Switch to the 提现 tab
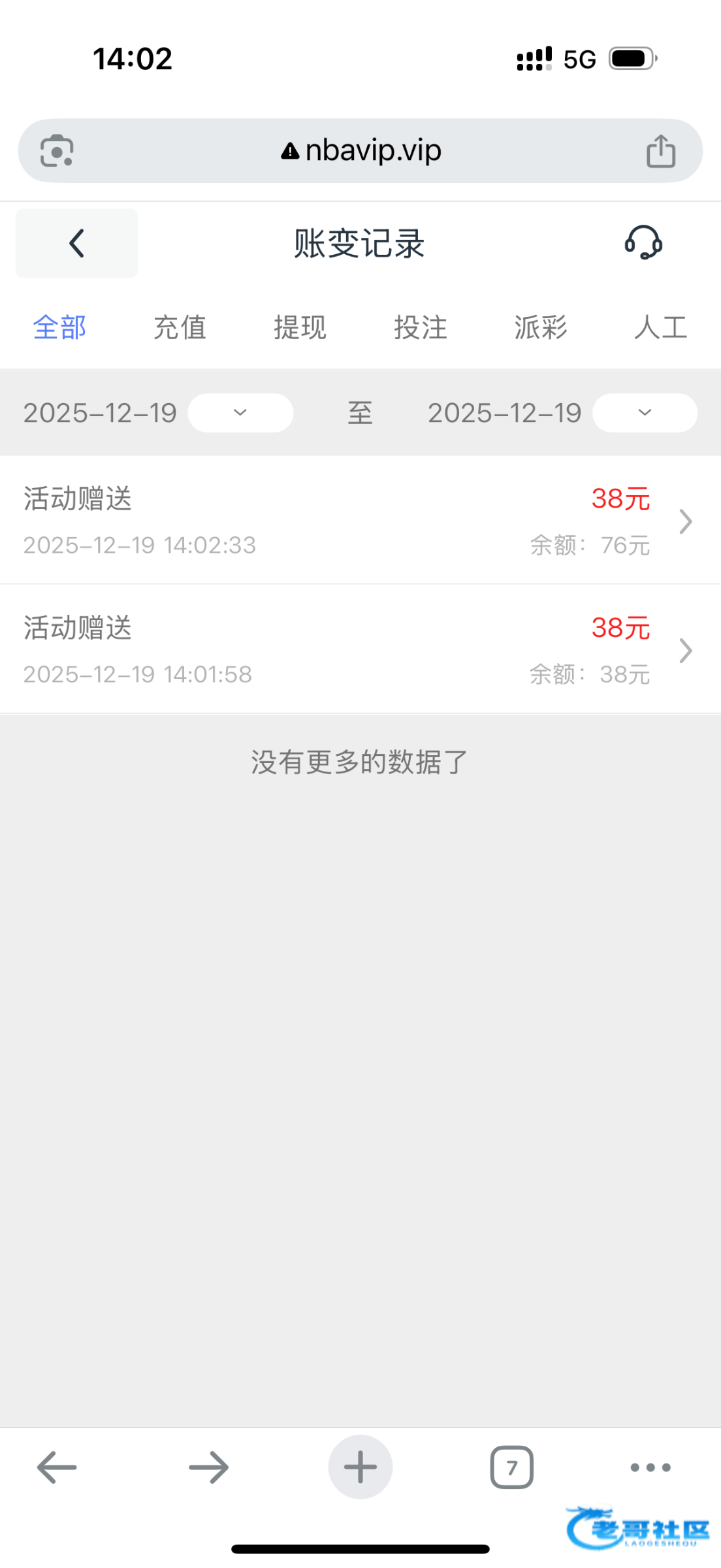Screen dimensions: 721x1568 click(x=300, y=327)
